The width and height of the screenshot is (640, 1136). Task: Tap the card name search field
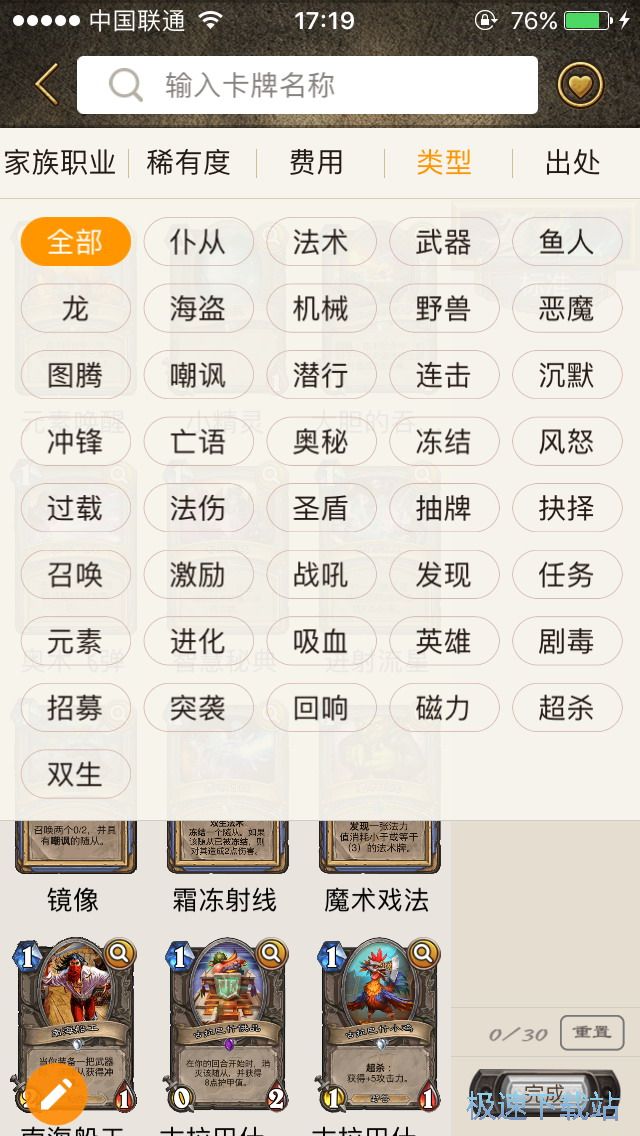click(x=307, y=85)
